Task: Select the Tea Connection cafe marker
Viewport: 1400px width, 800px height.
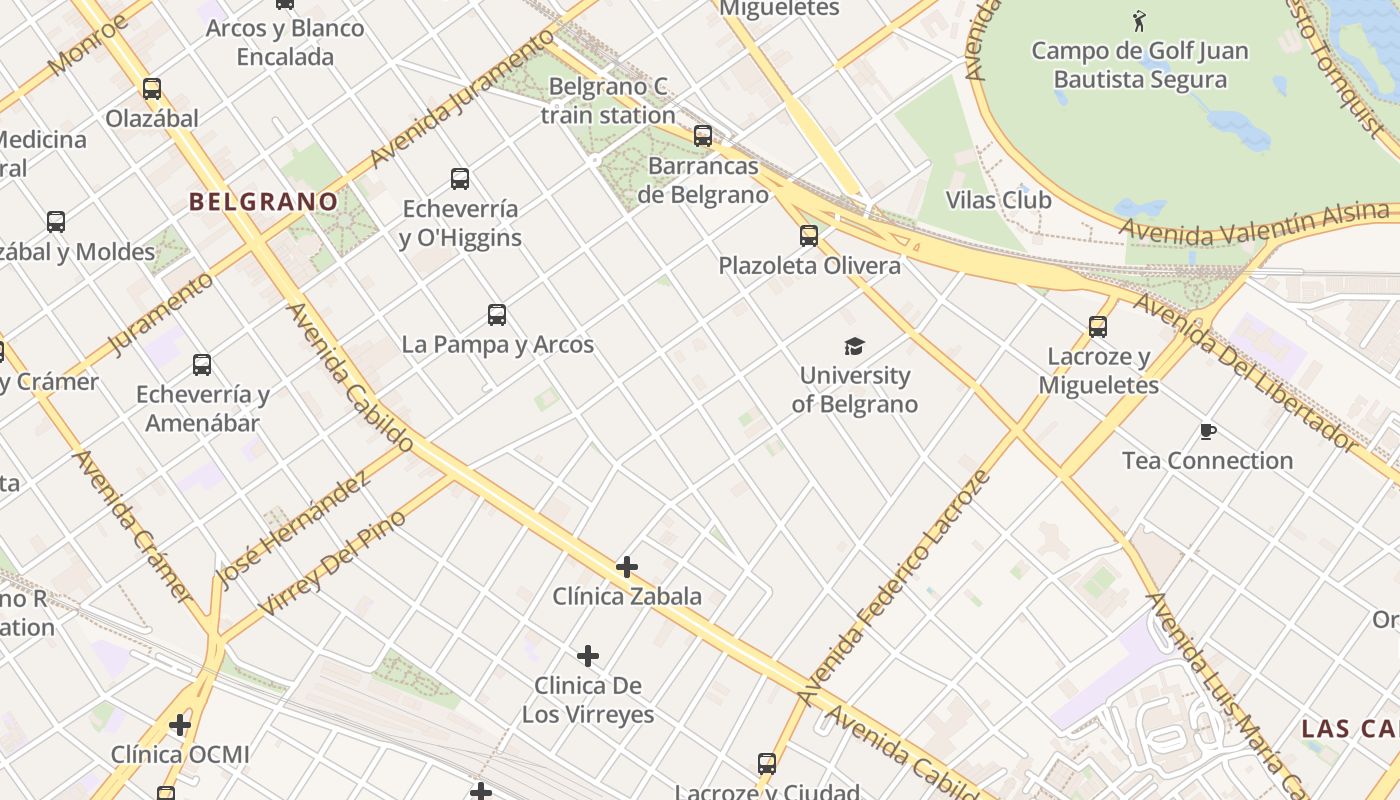Action: point(1208,432)
